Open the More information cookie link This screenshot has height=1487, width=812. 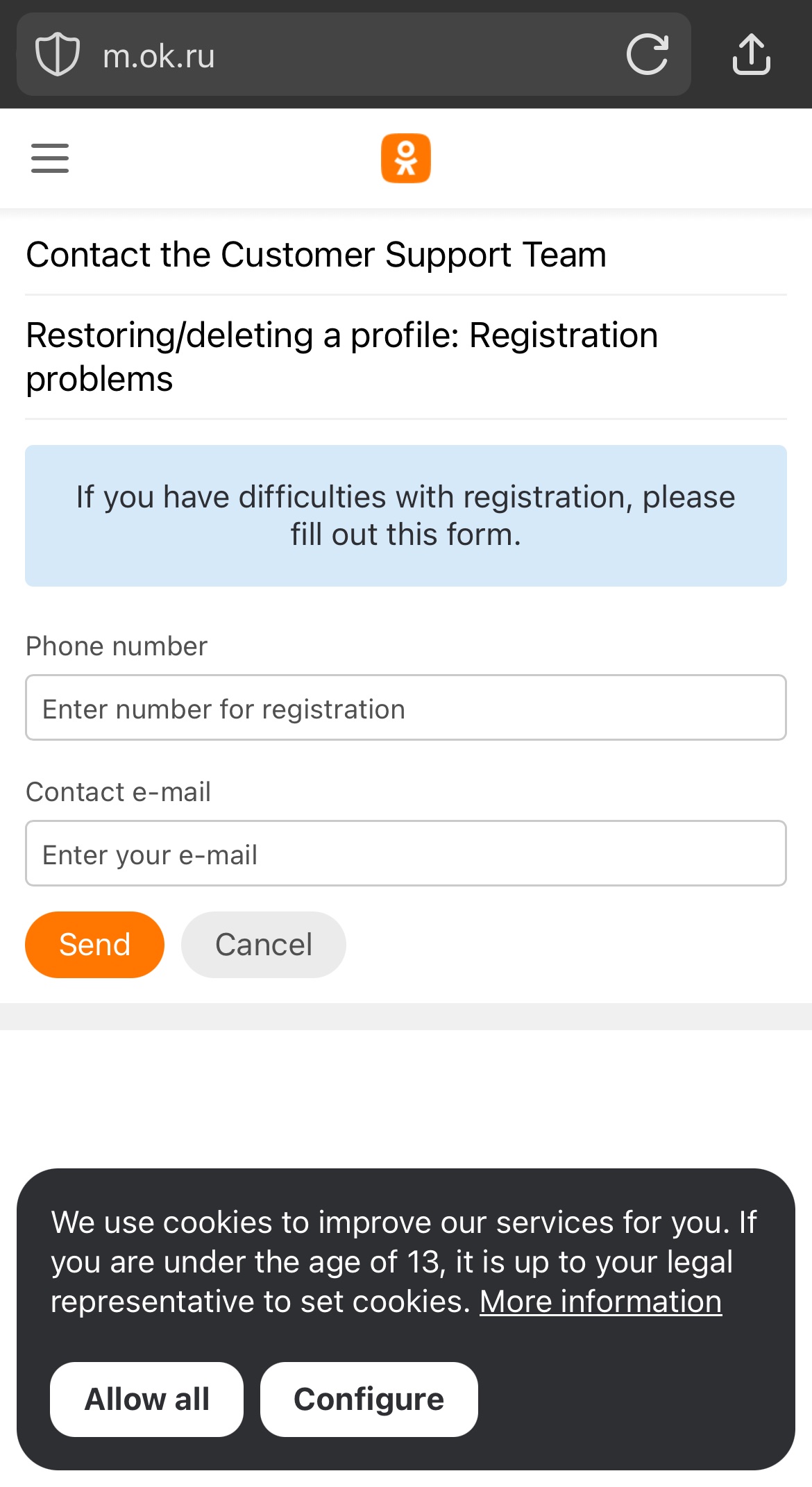click(x=600, y=1302)
